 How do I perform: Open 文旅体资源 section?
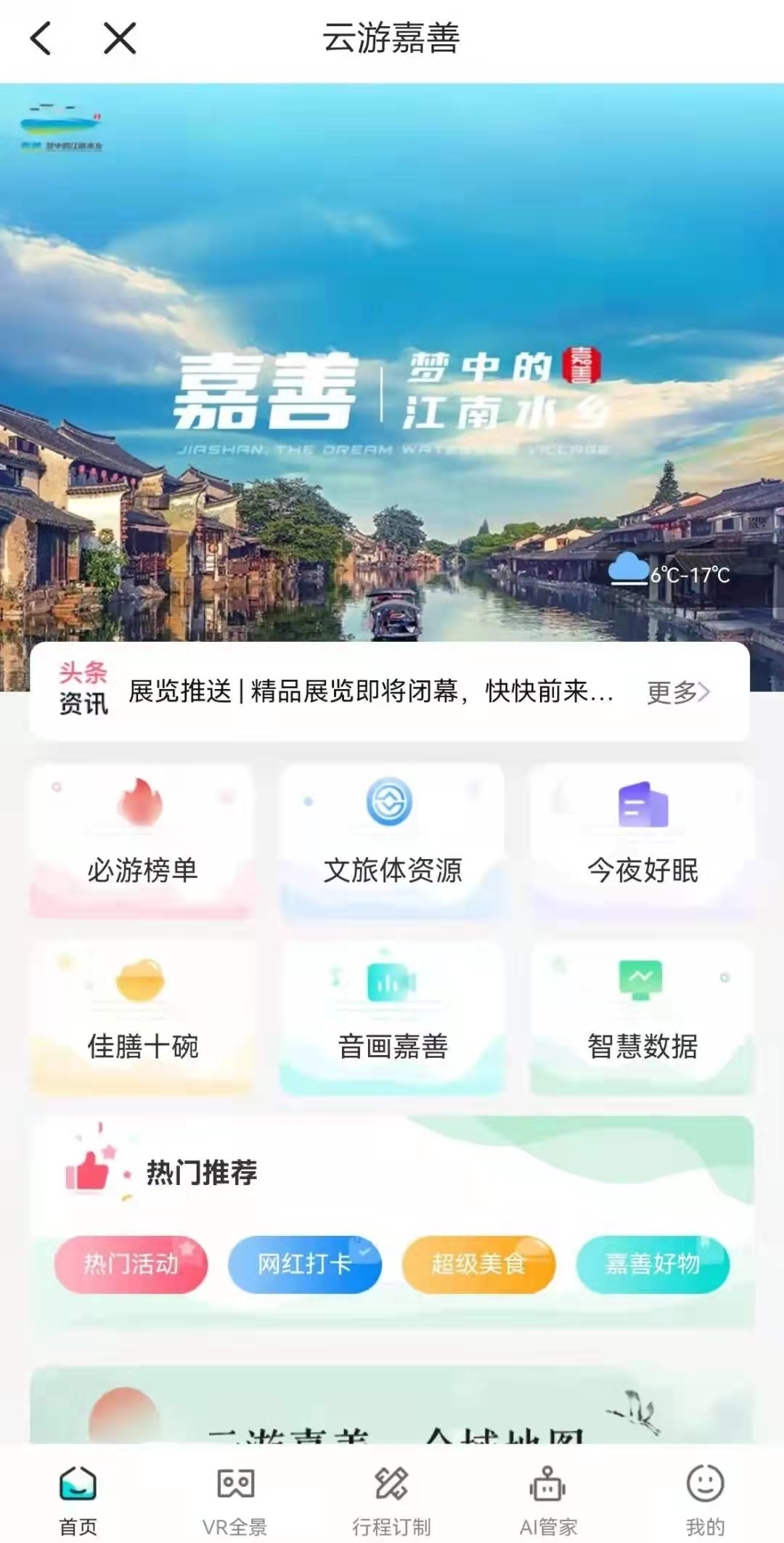pos(392,841)
